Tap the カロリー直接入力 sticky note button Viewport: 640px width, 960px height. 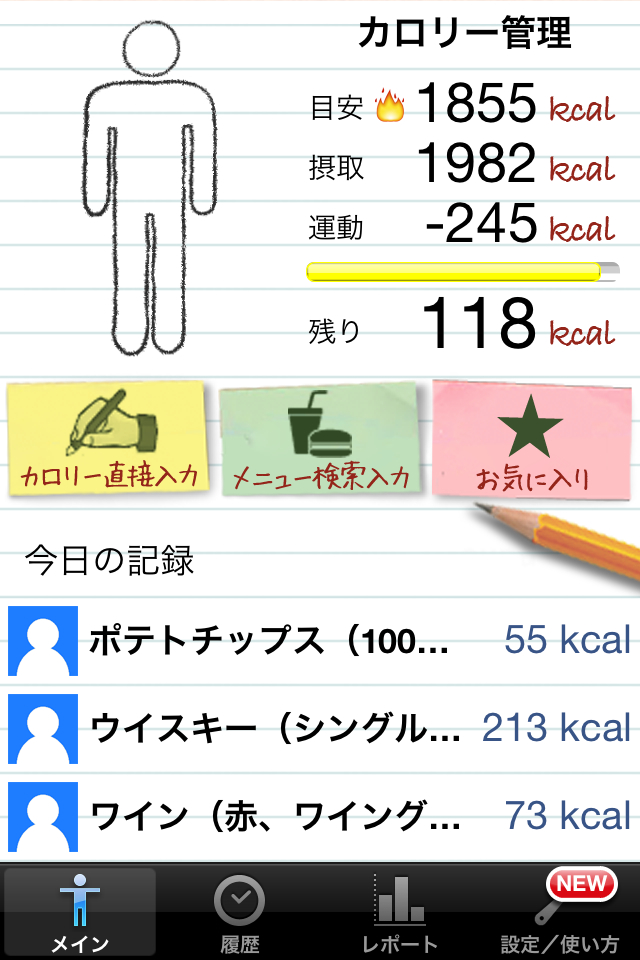click(x=108, y=437)
